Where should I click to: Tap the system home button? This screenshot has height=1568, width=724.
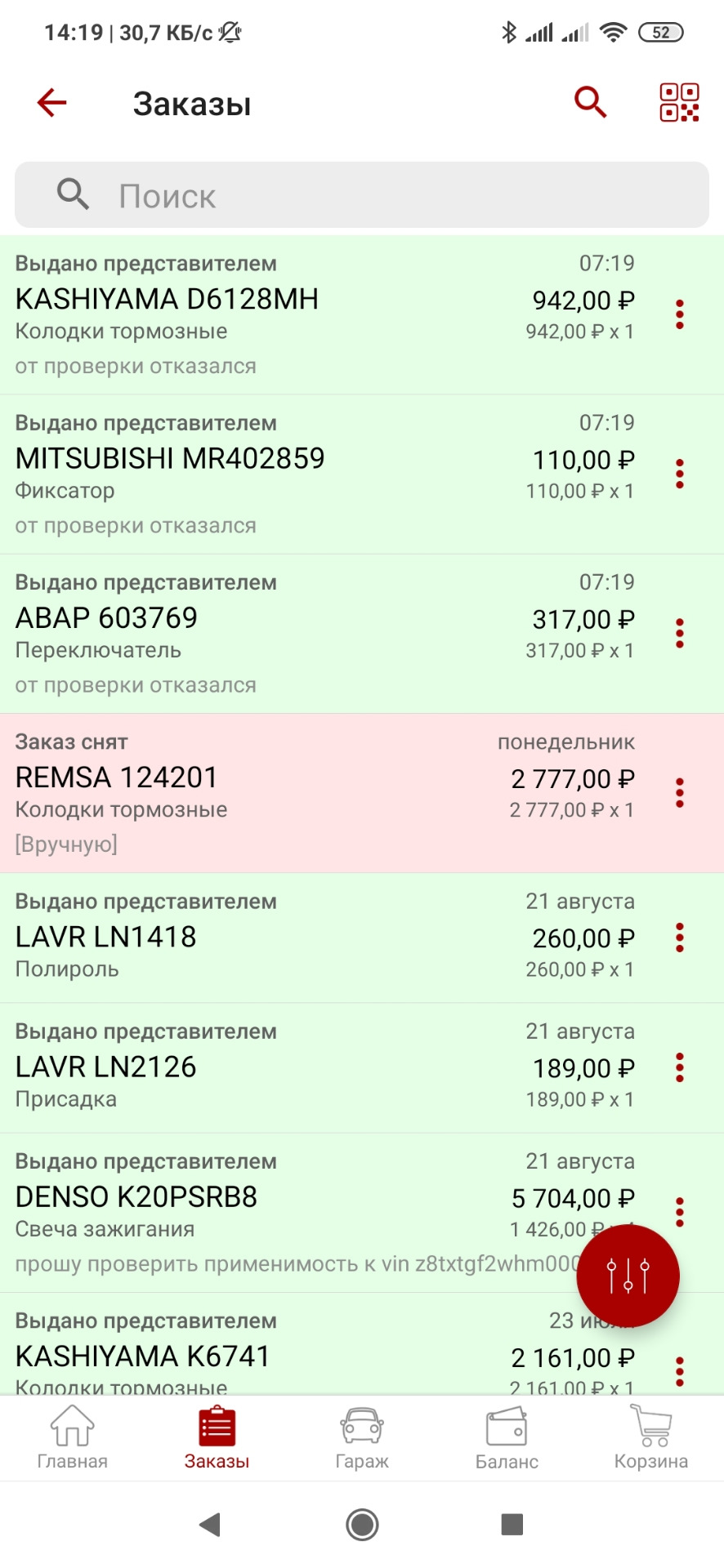point(362,1524)
